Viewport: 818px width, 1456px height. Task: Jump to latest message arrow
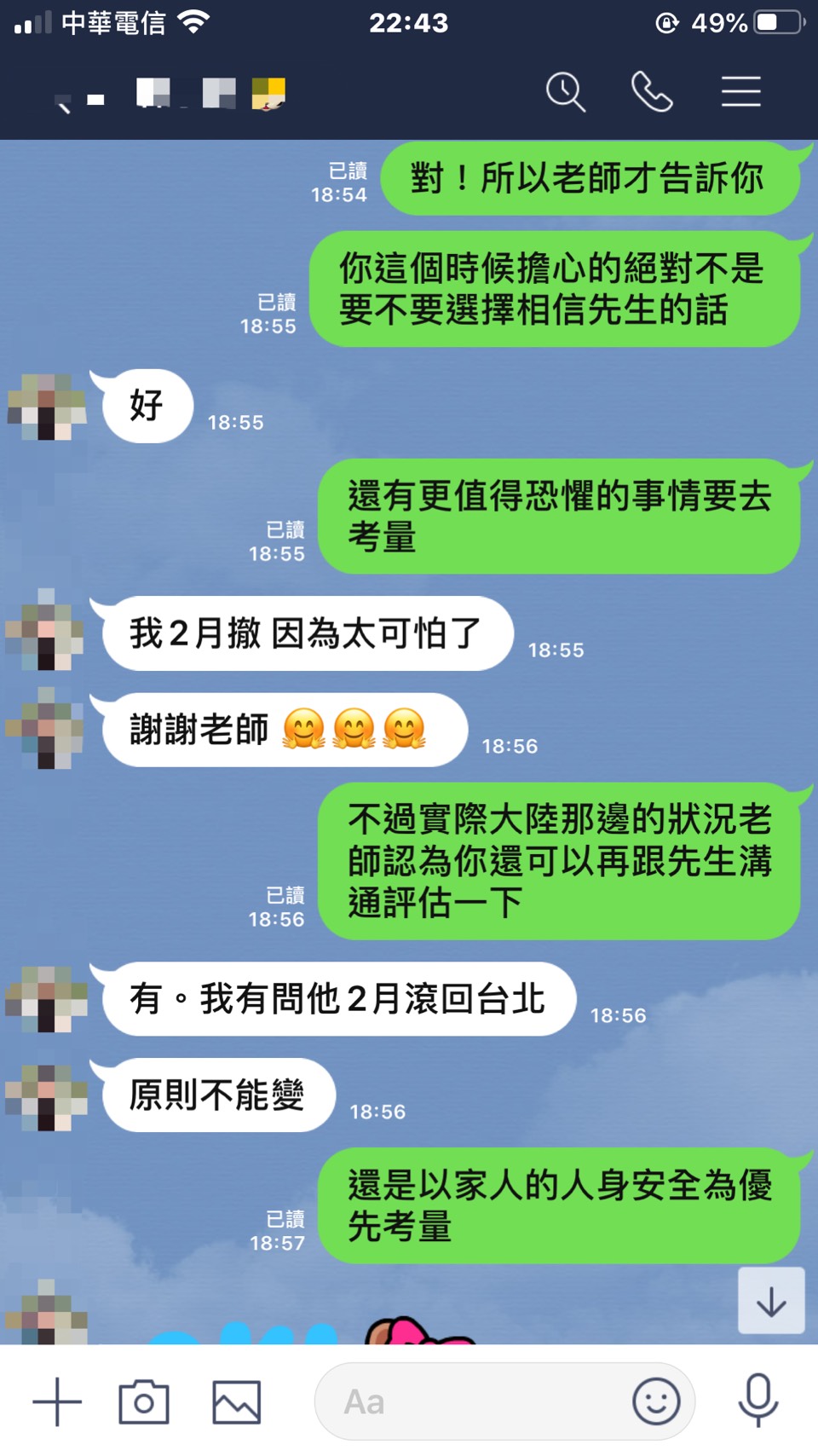pyautogui.click(x=771, y=1301)
